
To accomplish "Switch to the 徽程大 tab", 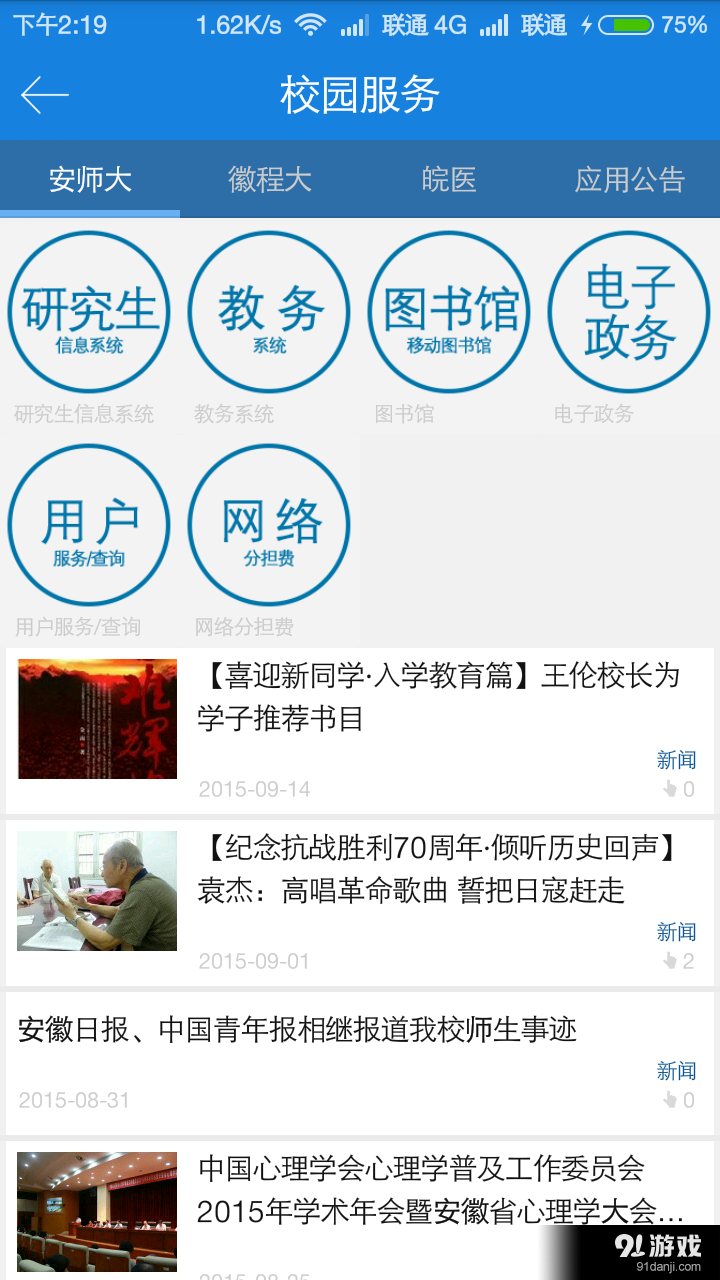I will [269, 180].
